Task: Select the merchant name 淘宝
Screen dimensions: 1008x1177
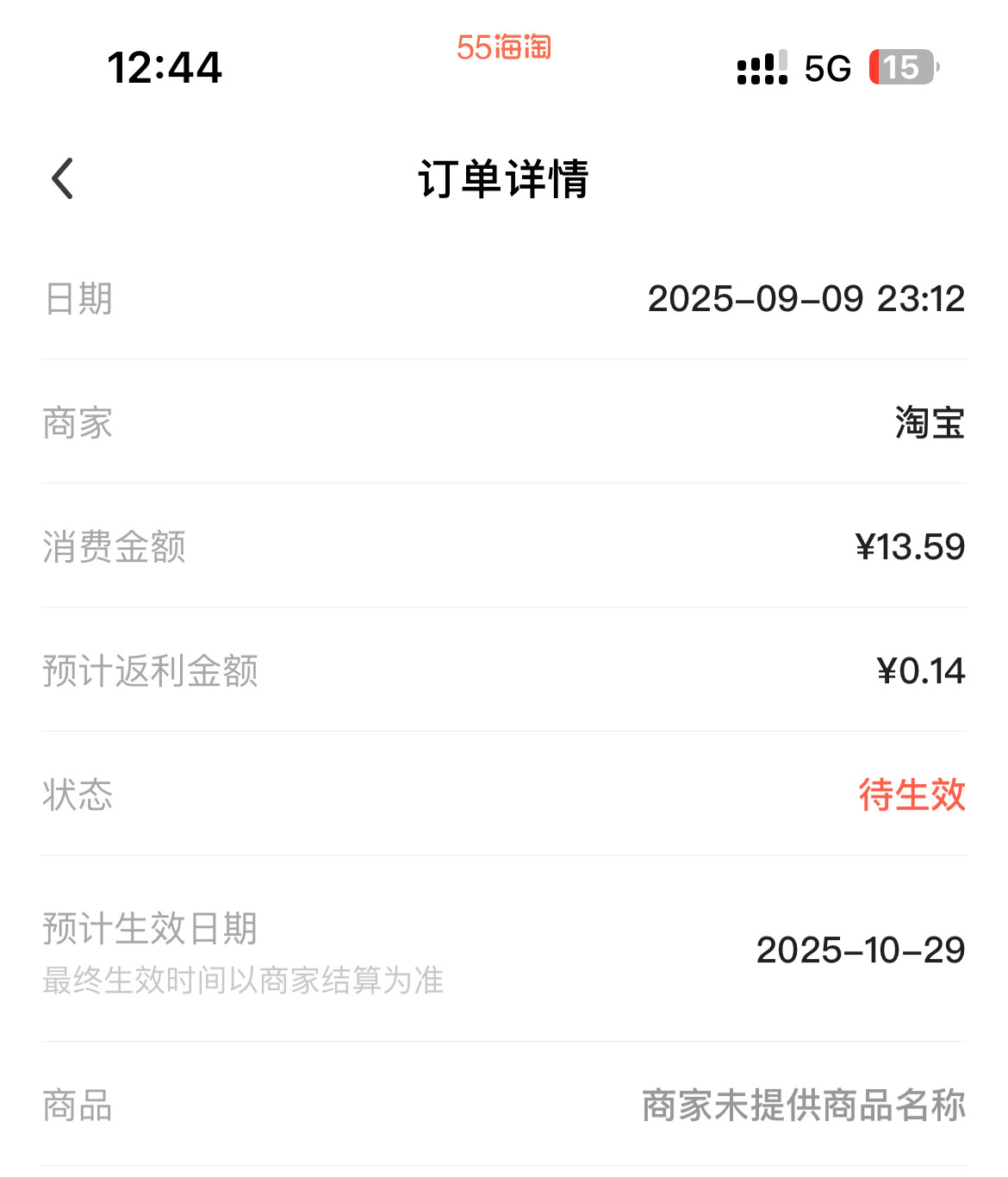Action: tap(930, 423)
